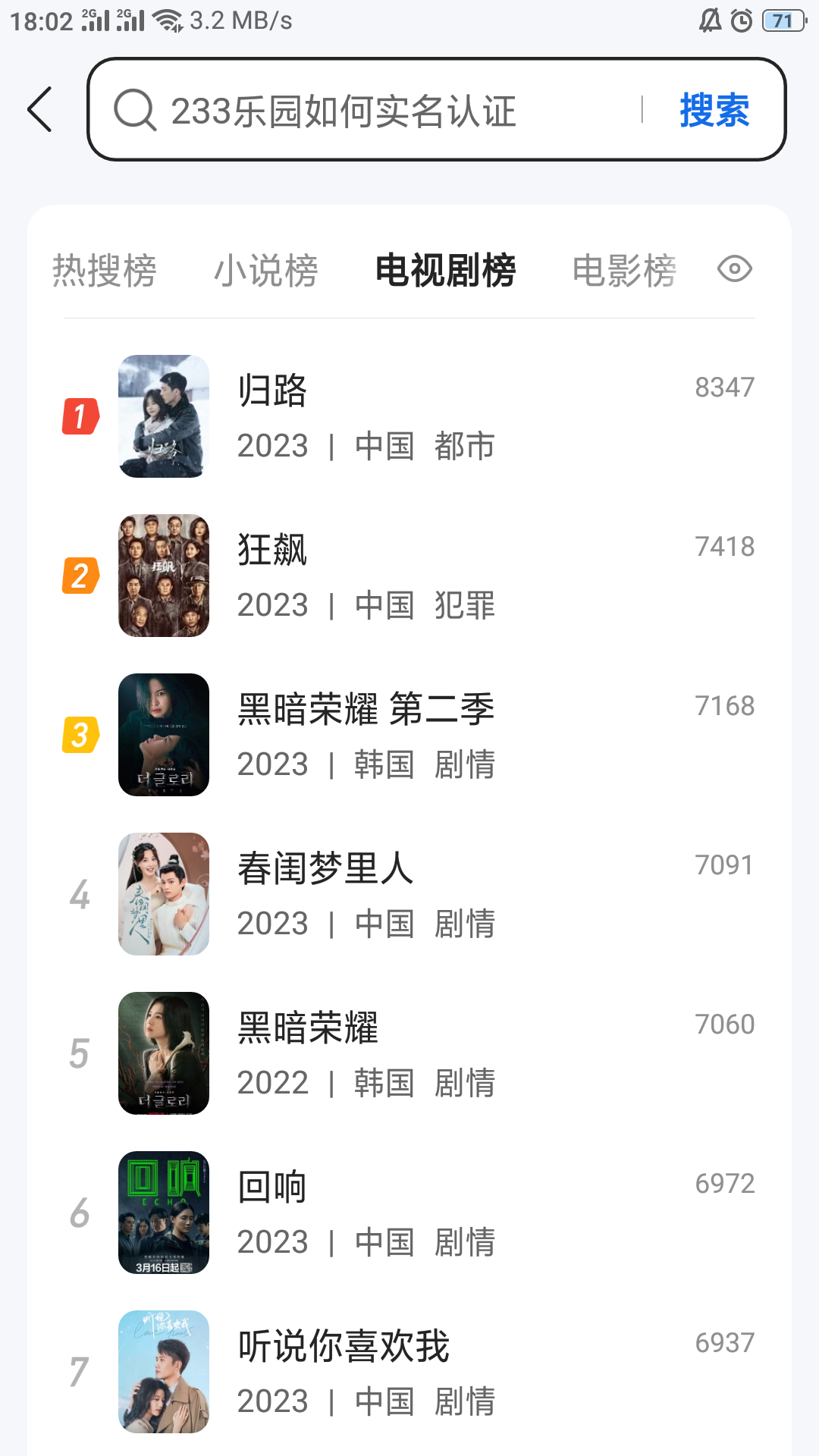
Task: Switch to the 热搜榜 tab
Action: click(x=104, y=271)
